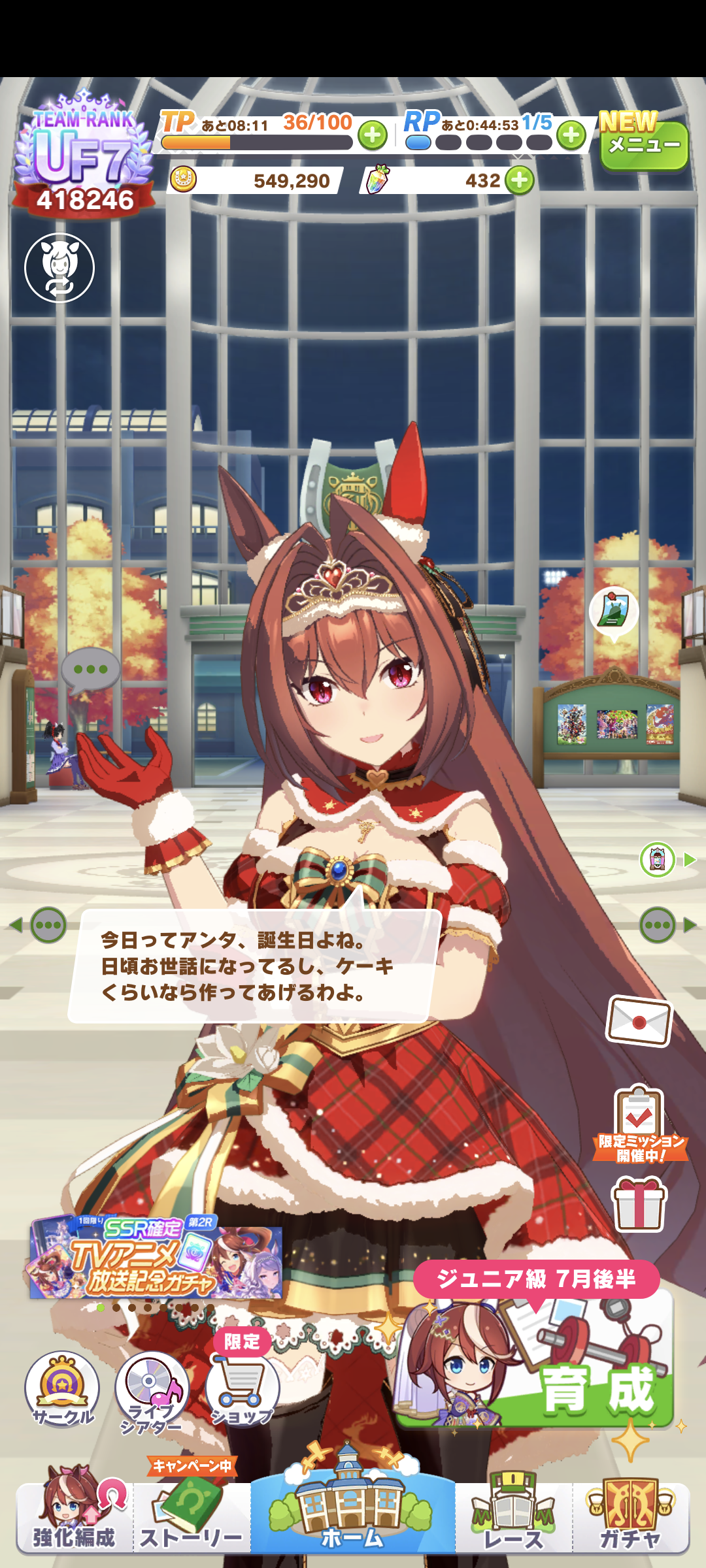706x1568 pixels.
Task: Open the 限定ミッション missions clipboard
Action: (x=640, y=1124)
